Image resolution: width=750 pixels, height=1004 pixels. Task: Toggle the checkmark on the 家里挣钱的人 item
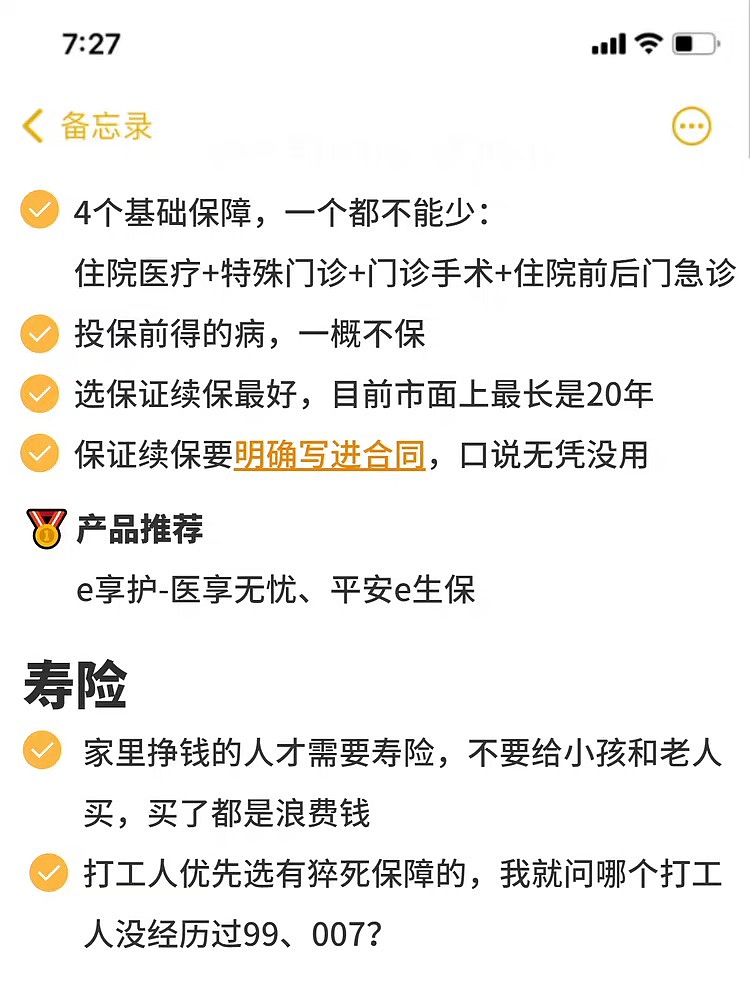coord(40,753)
